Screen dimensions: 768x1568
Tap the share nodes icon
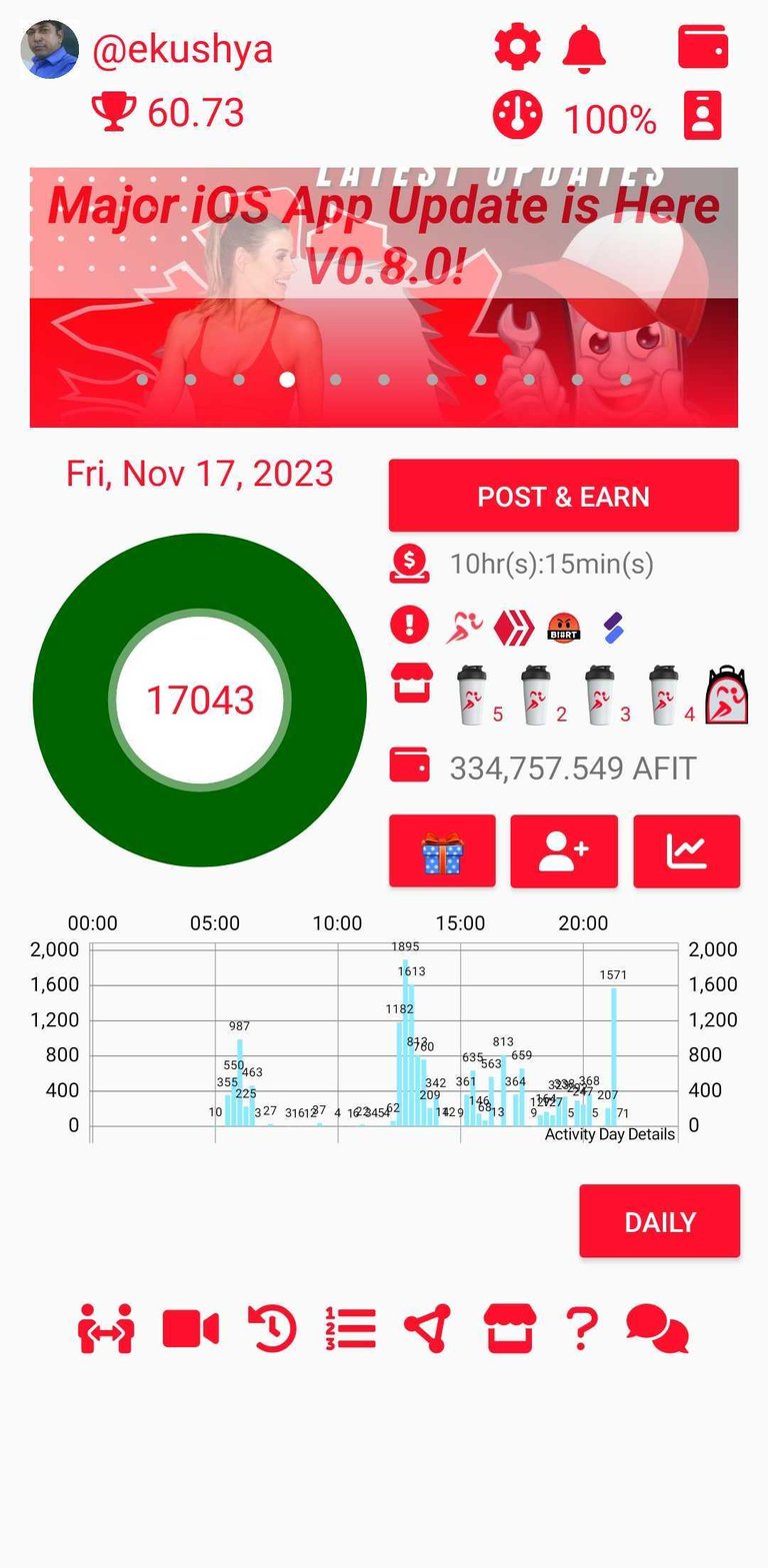428,1330
